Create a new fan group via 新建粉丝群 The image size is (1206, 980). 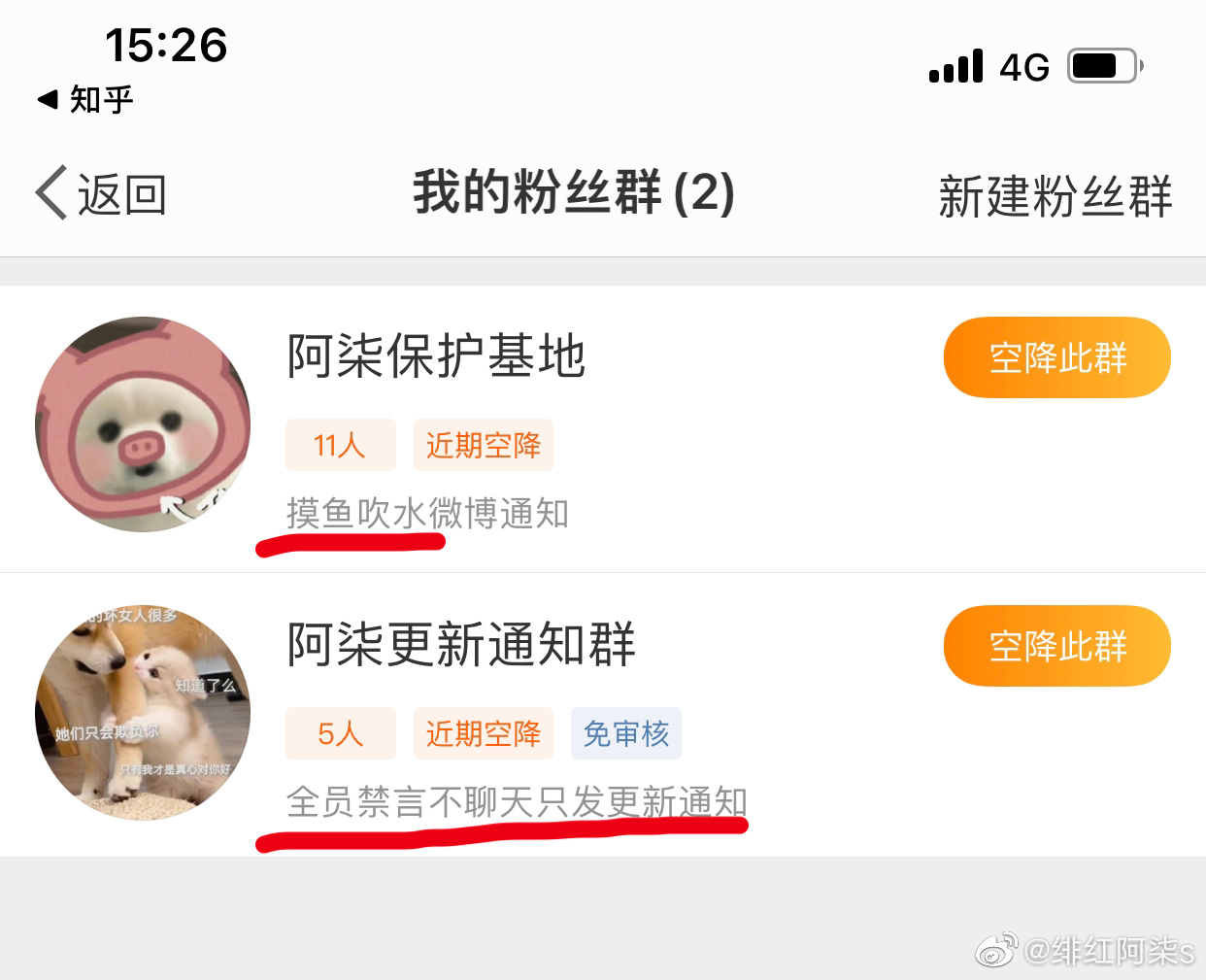[x=1055, y=196]
